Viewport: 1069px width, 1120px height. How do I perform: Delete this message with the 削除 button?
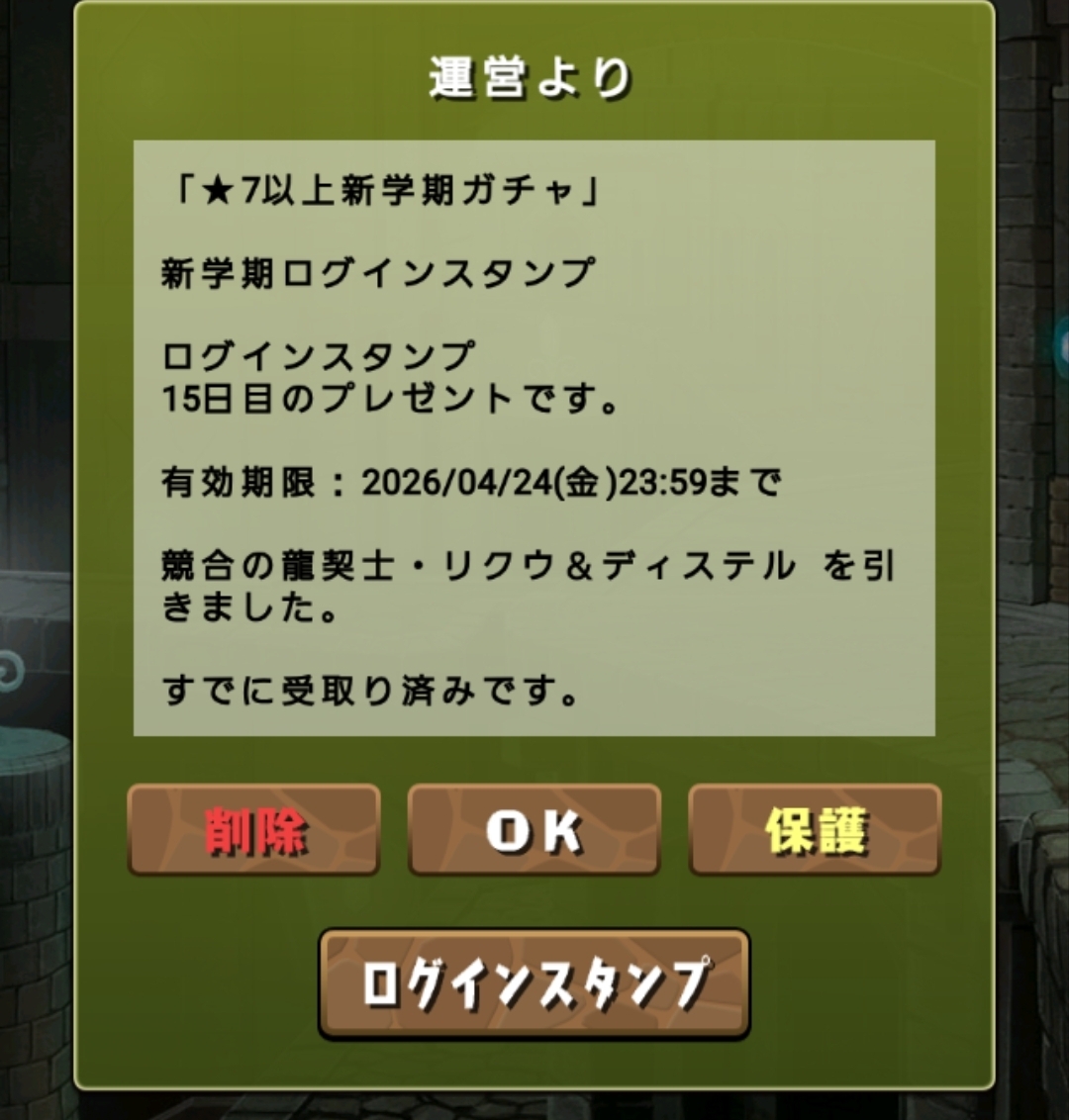click(253, 830)
